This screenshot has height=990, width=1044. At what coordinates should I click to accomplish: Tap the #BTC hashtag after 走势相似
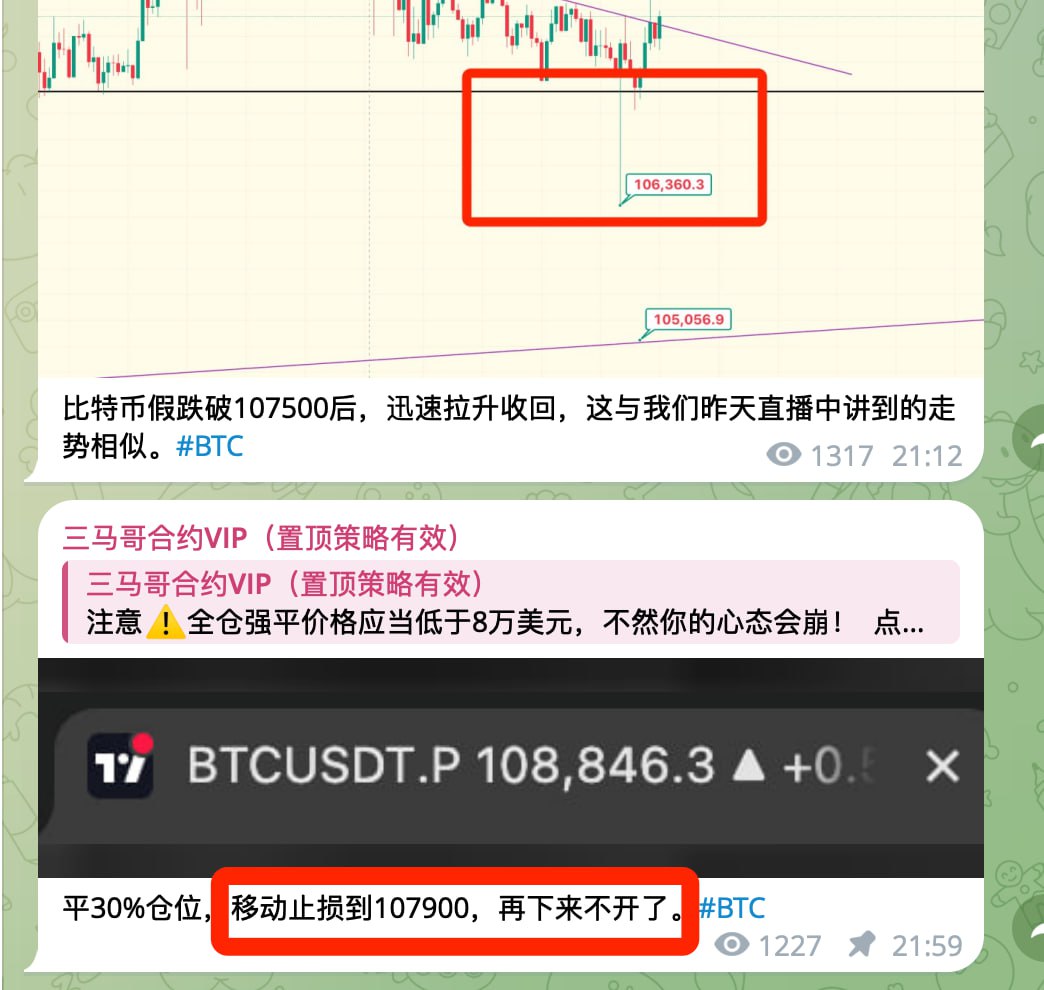pyautogui.click(x=209, y=446)
